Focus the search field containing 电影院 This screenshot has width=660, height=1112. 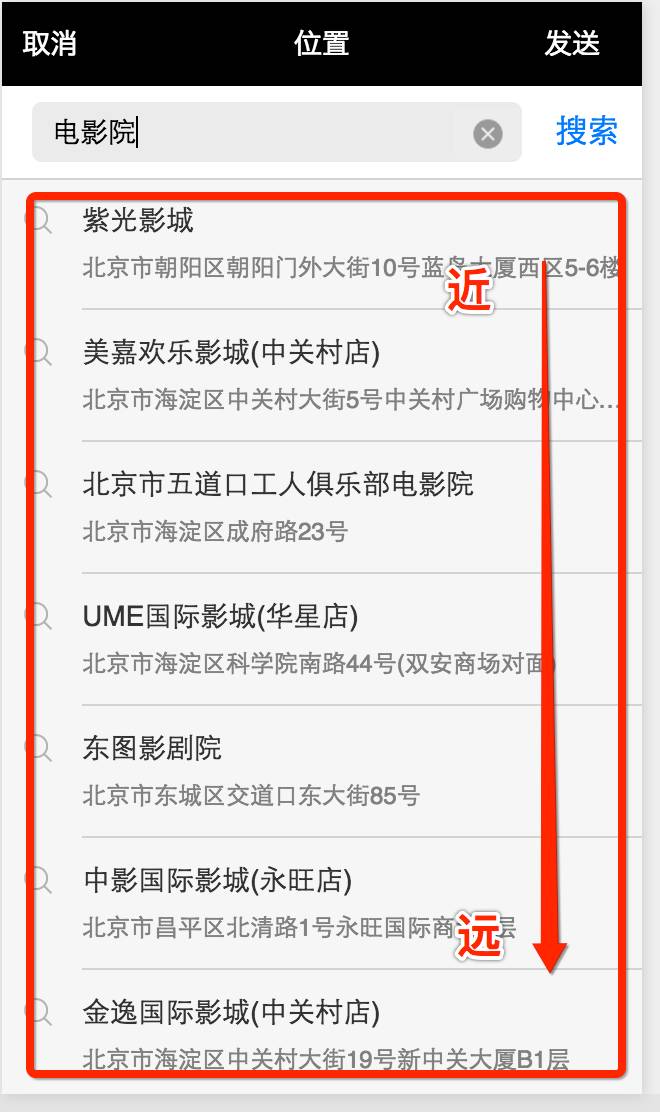[x=276, y=132]
